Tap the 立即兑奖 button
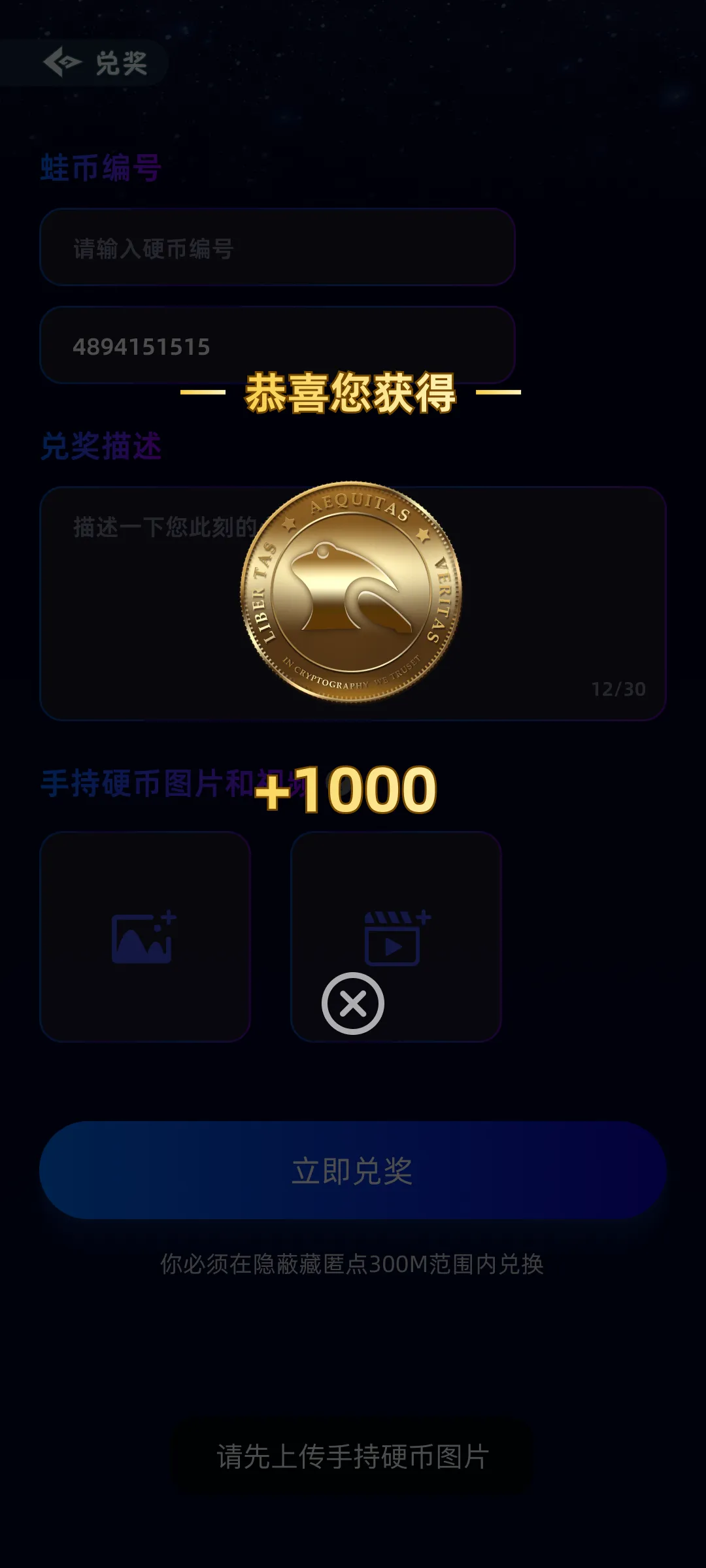 [352, 1170]
